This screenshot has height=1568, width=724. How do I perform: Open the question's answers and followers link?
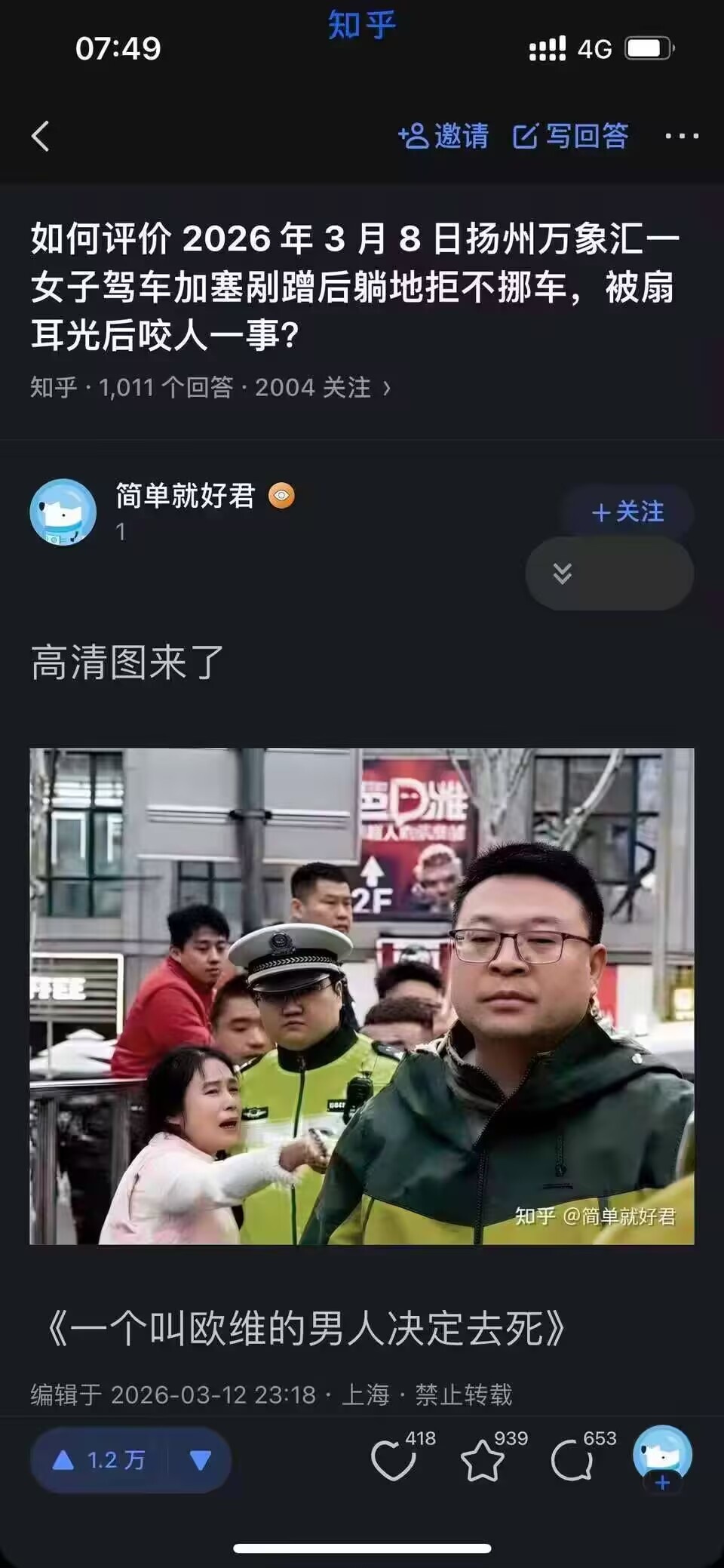click(210, 388)
